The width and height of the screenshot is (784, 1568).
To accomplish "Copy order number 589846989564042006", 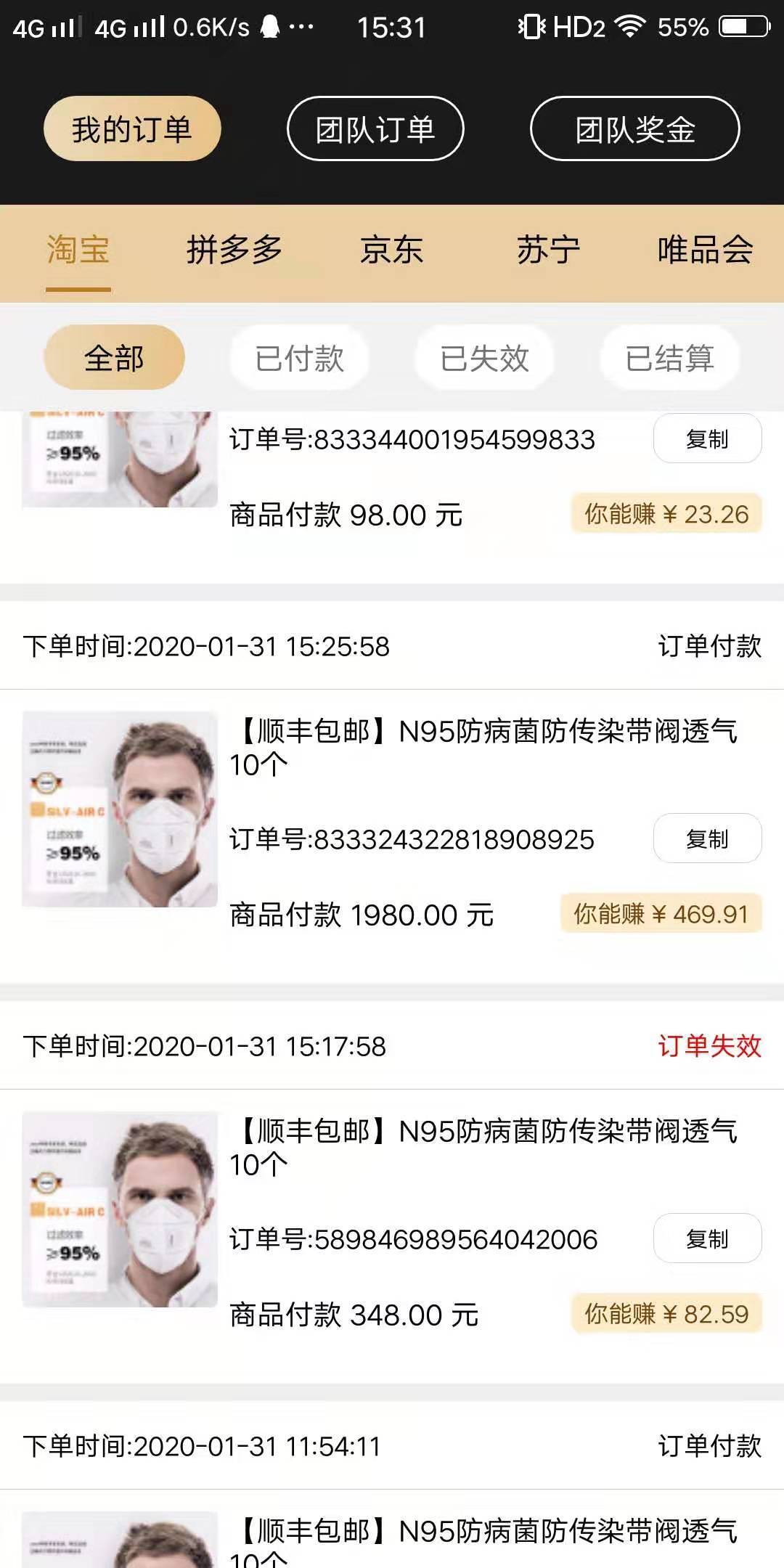I will pyautogui.click(x=707, y=1239).
